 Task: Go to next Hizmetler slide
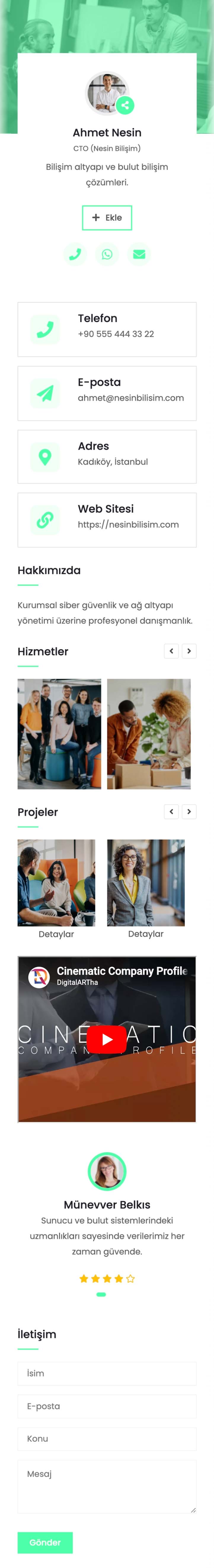[x=189, y=651]
